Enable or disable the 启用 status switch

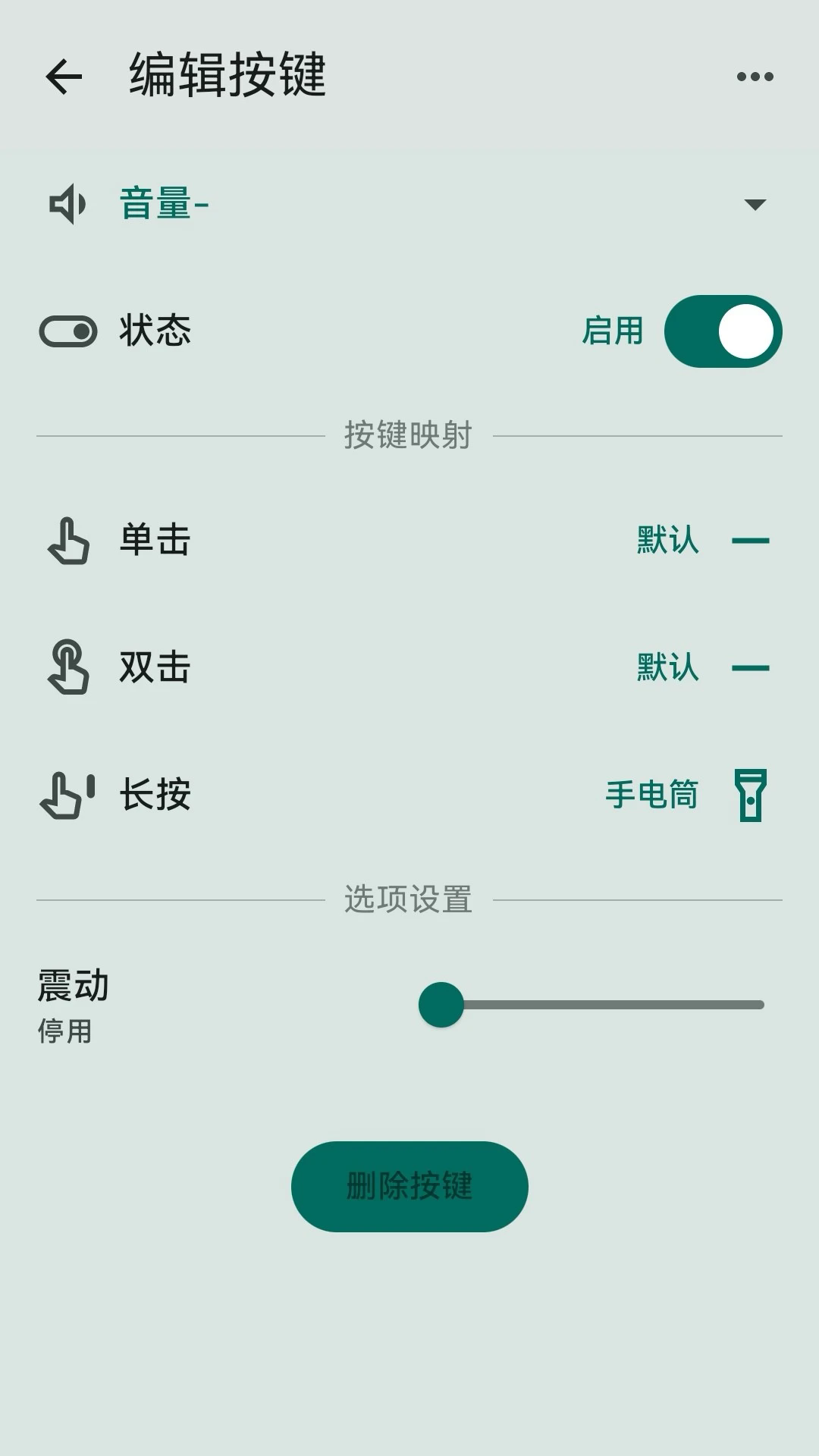point(722,330)
